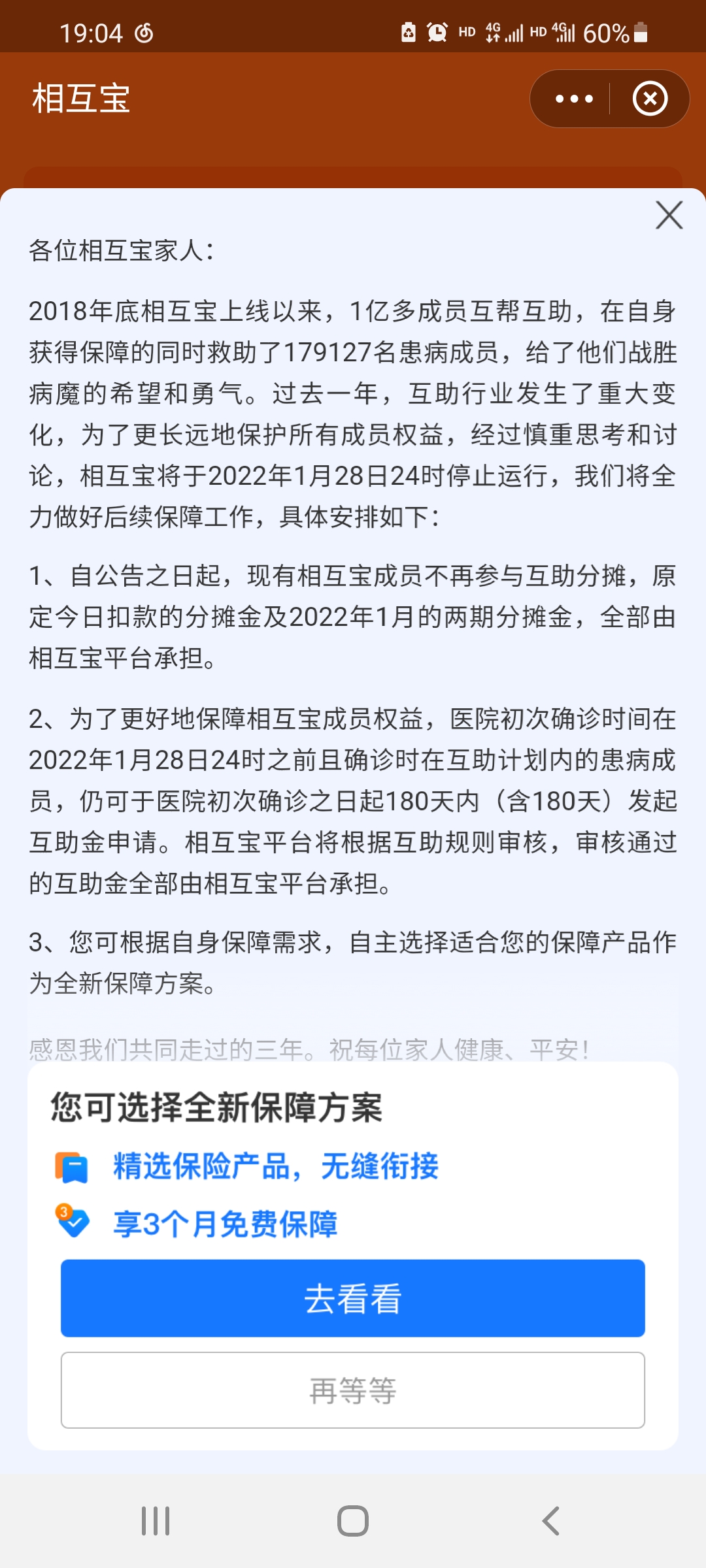706x1568 pixels.
Task: Open the recent apps view
Action: point(156,1521)
